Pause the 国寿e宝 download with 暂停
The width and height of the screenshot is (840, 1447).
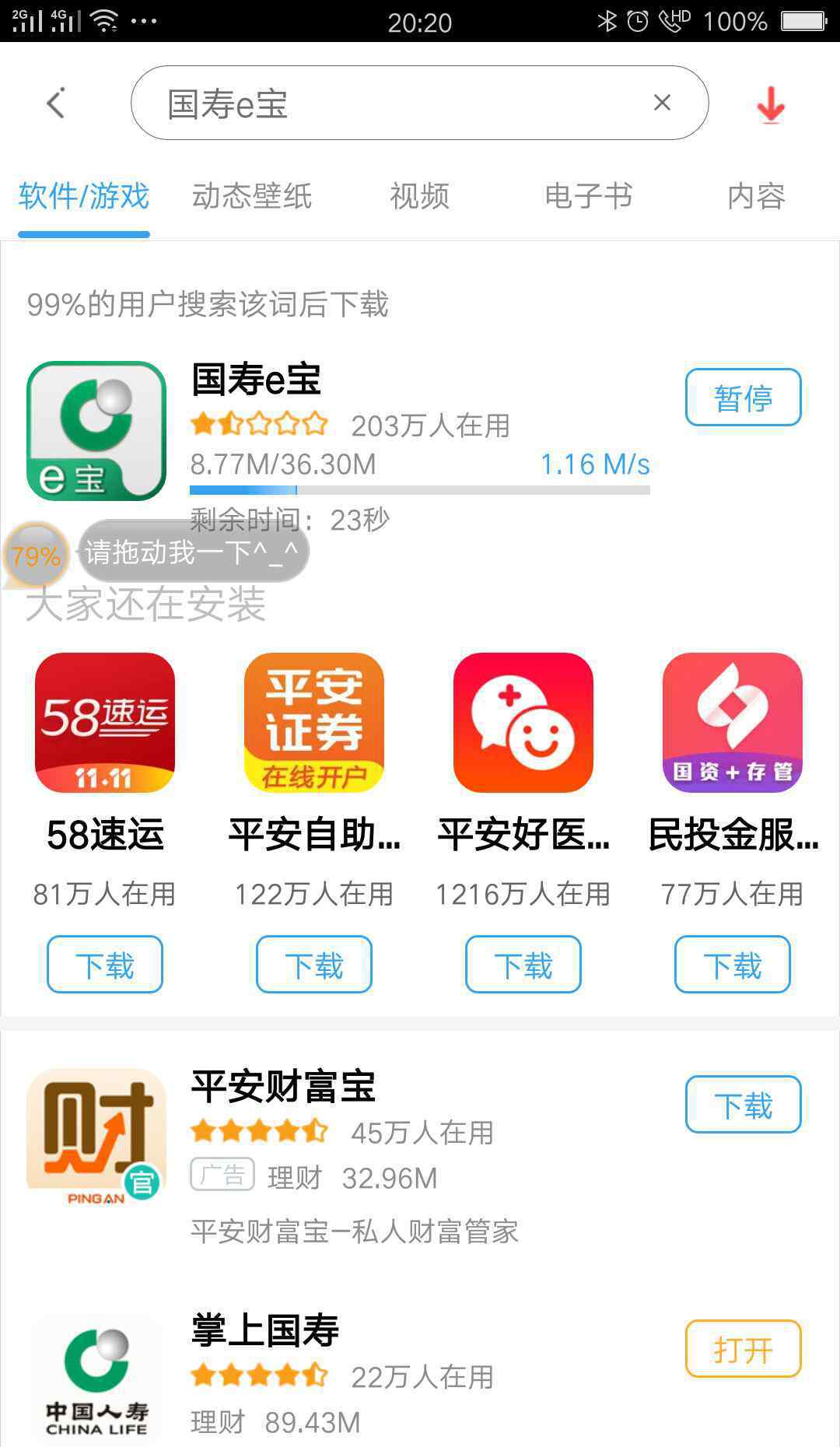coord(743,398)
